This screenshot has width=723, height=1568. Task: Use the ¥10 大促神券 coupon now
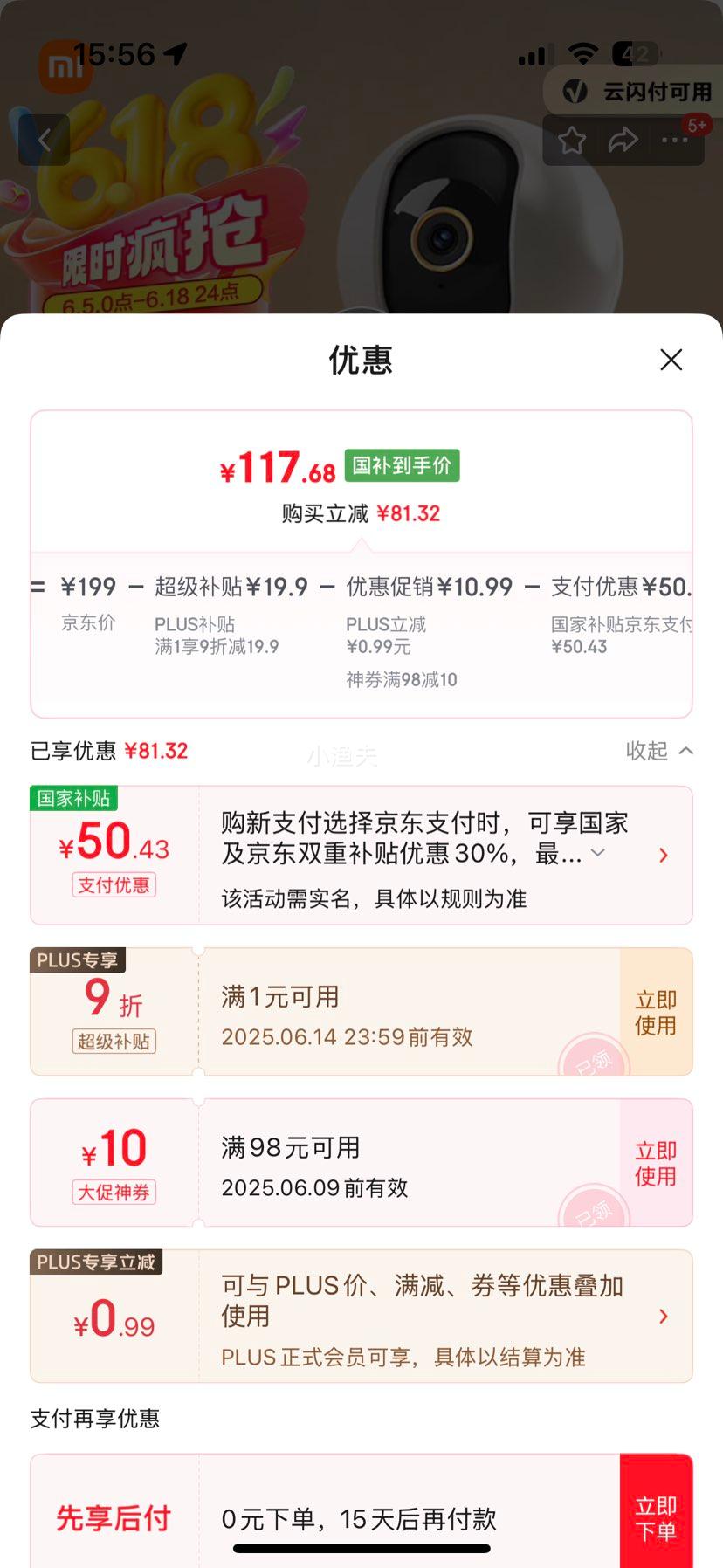coord(656,1164)
